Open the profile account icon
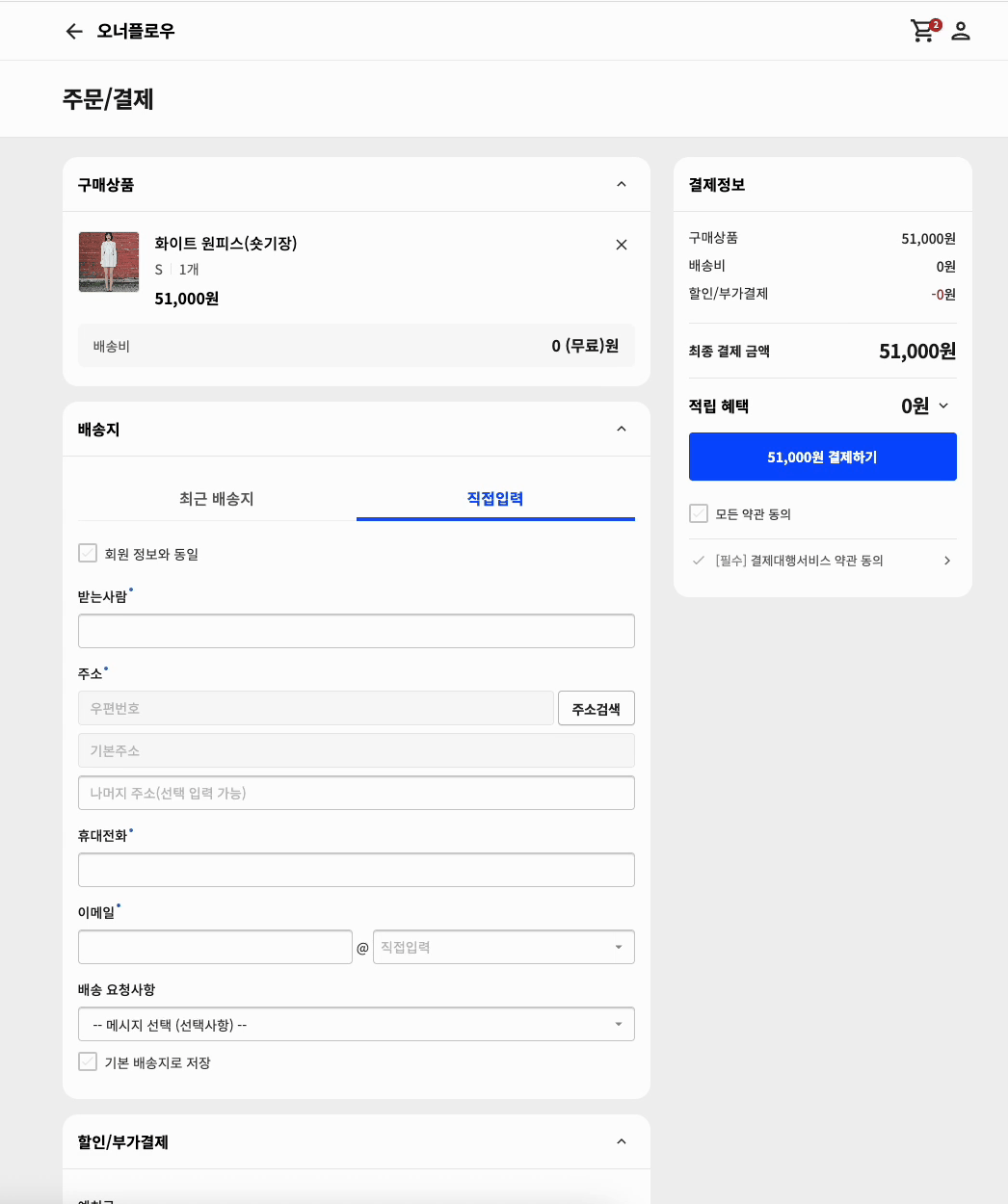The height and width of the screenshot is (1204, 1008). click(961, 31)
